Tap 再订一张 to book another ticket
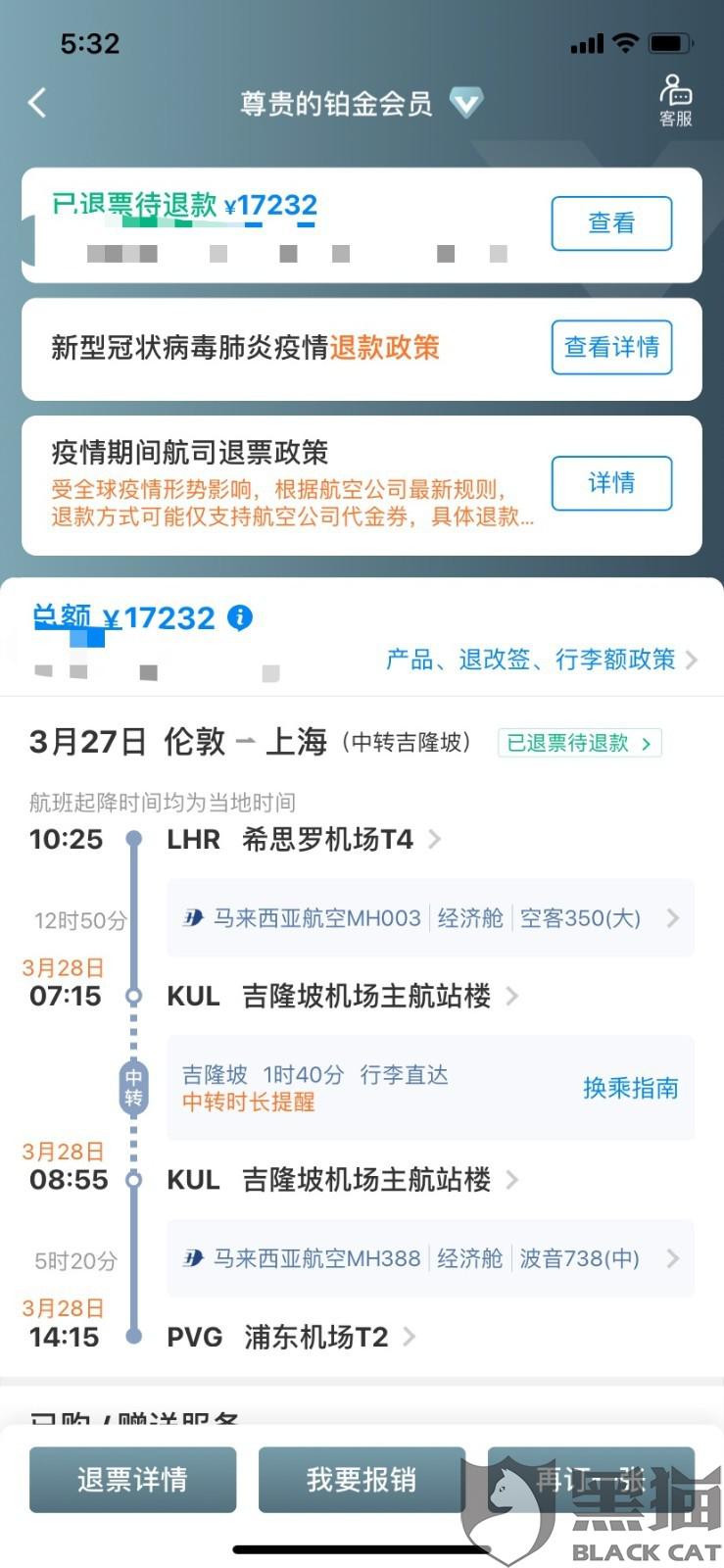724x1568 pixels. [591, 1480]
